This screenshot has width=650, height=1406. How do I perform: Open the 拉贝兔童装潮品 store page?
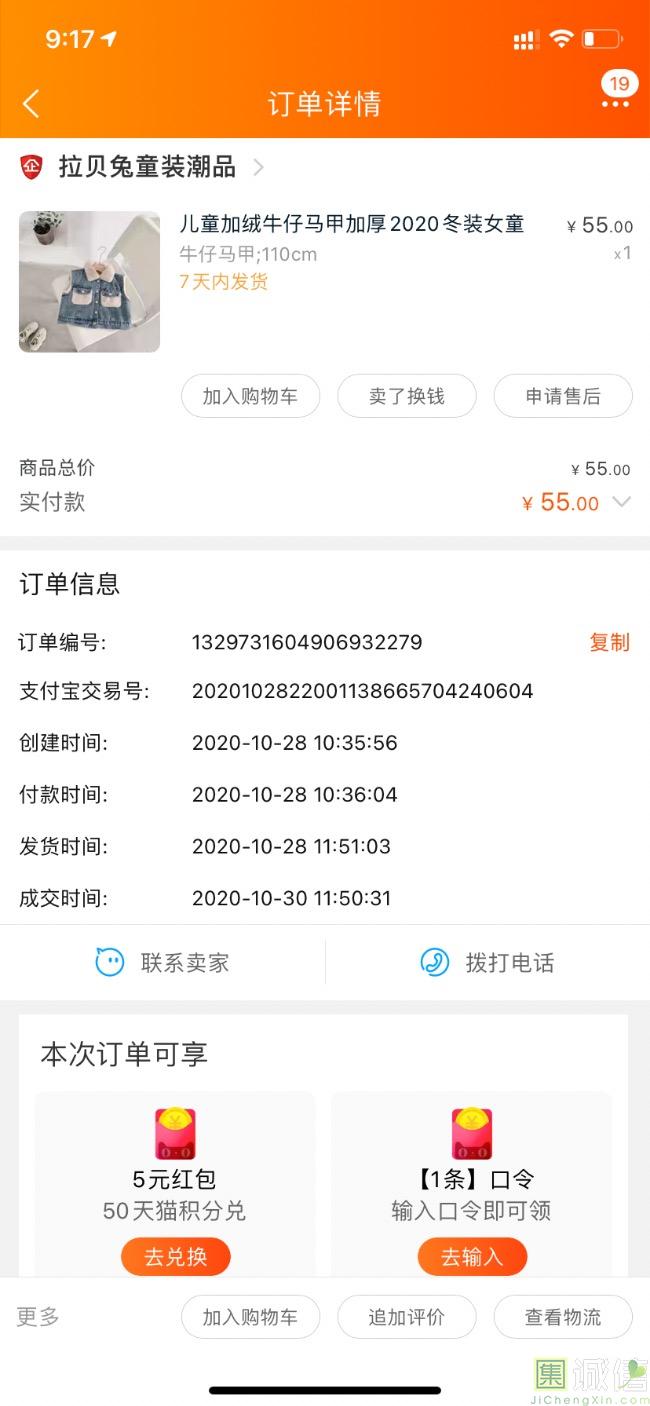tap(147, 167)
